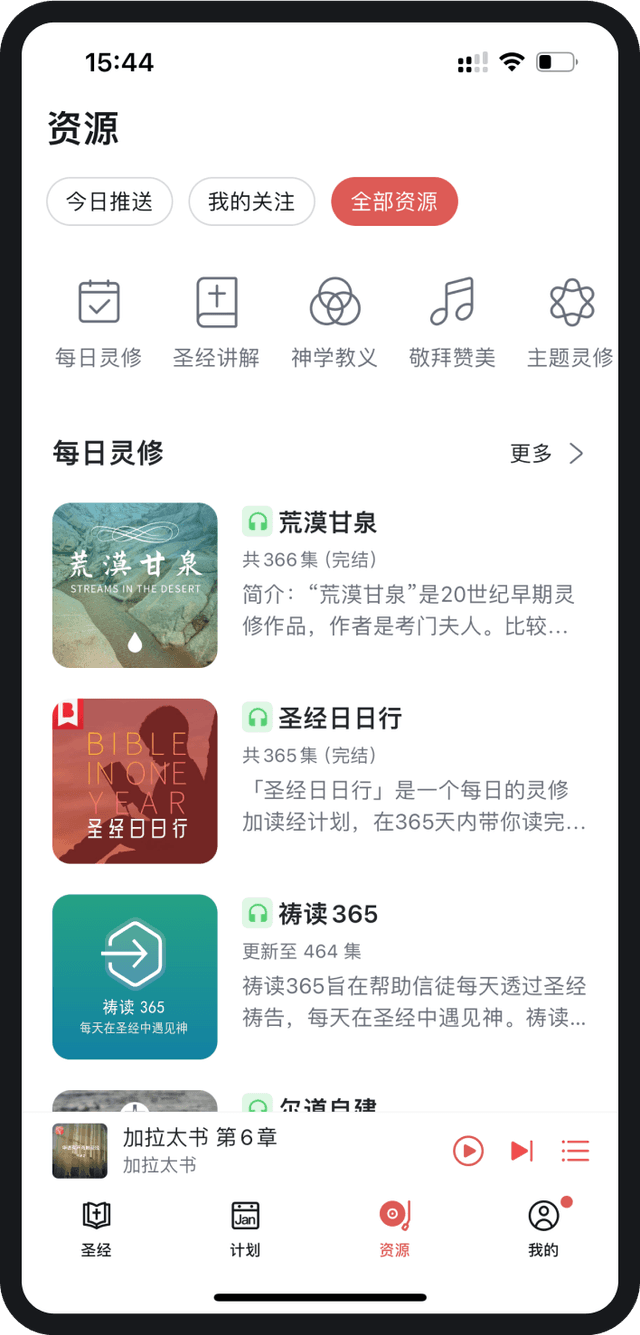Browse the 神学教义 category
The image size is (640, 1335).
[x=334, y=322]
